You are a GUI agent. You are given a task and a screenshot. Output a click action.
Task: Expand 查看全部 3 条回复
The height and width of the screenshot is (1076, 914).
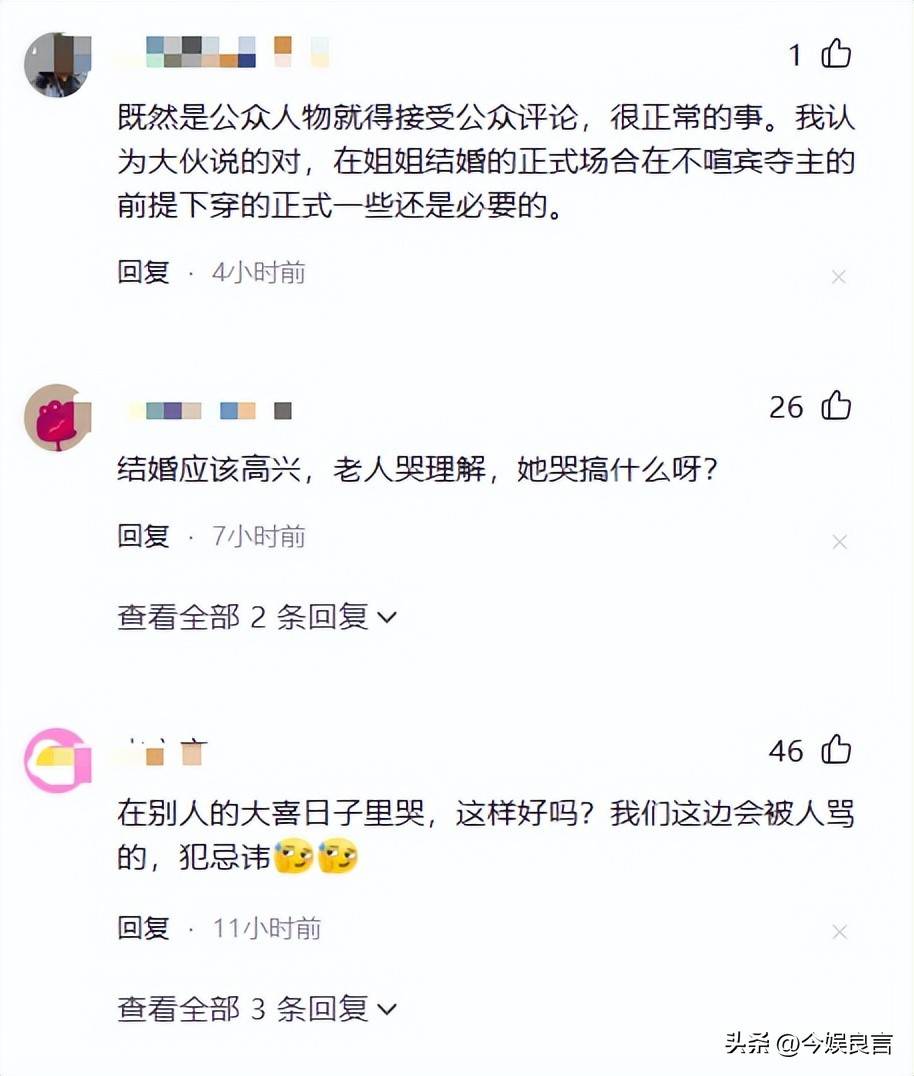click(257, 1008)
